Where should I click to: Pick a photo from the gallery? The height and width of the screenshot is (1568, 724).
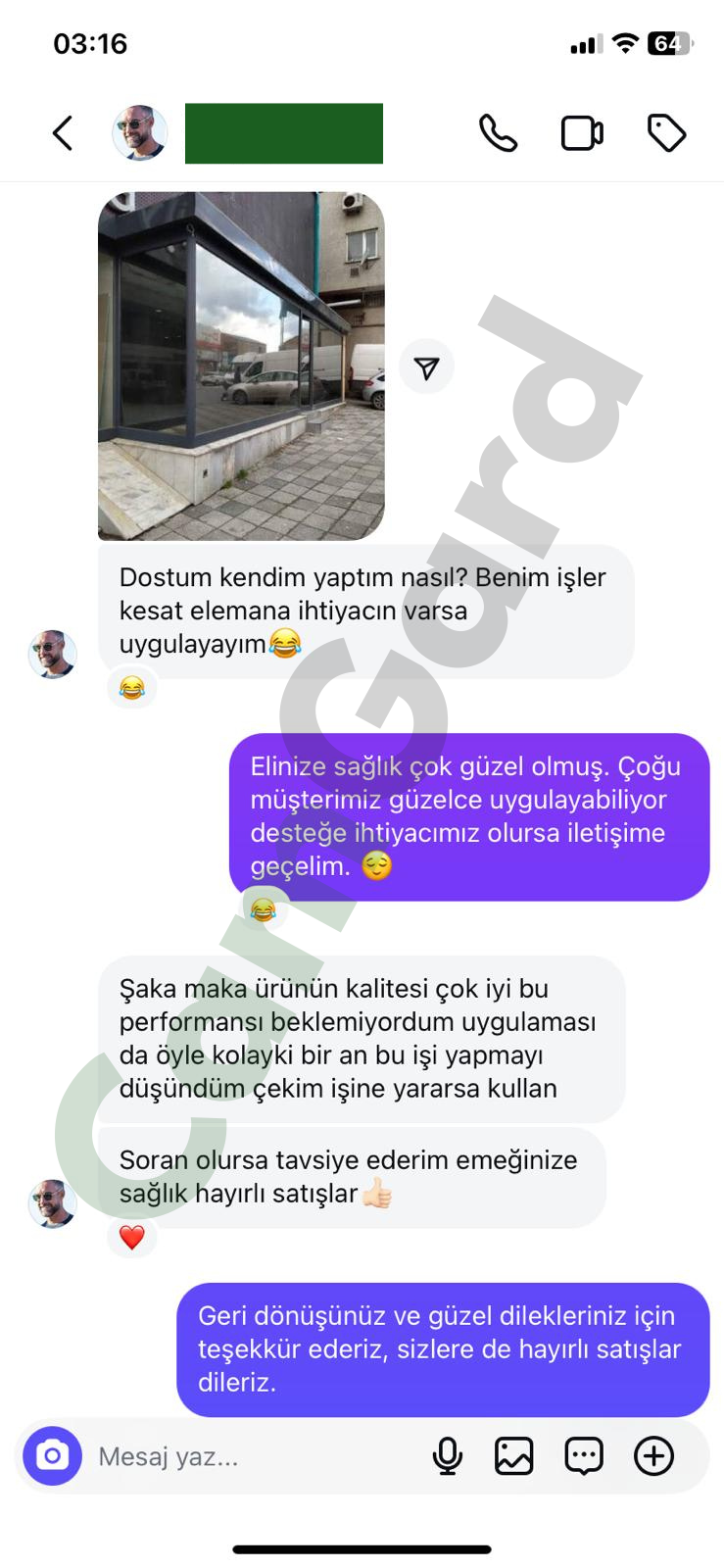(x=514, y=1456)
